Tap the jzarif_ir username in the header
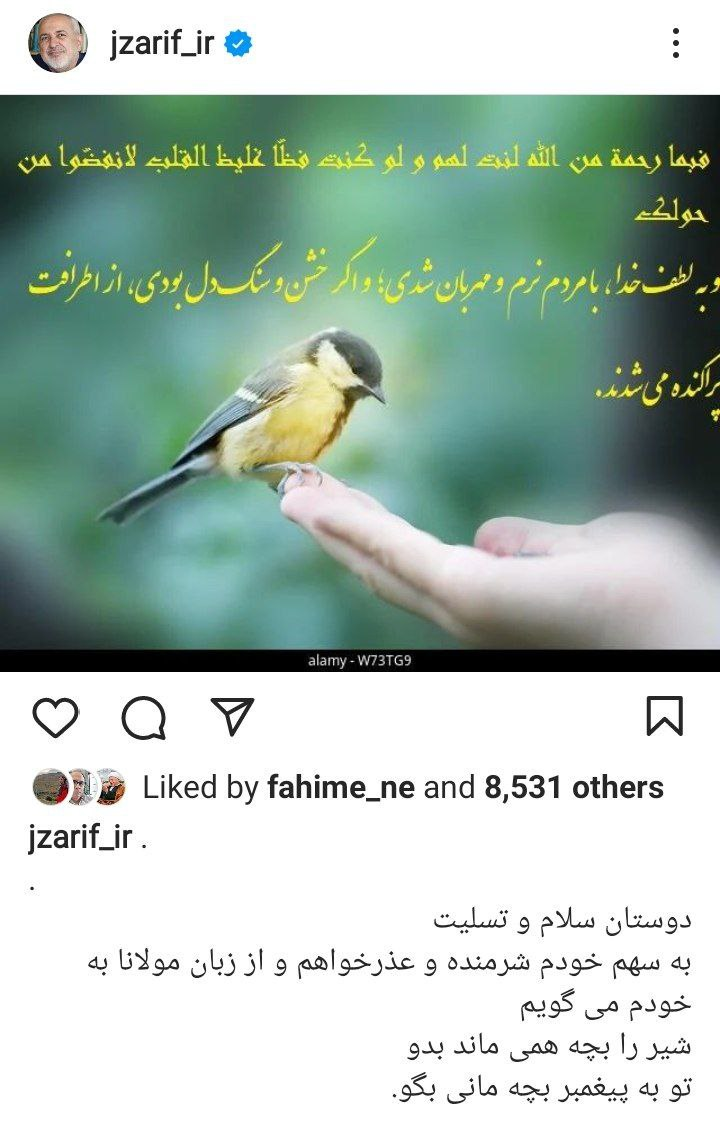This screenshot has width=720, height=1123. [161, 43]
